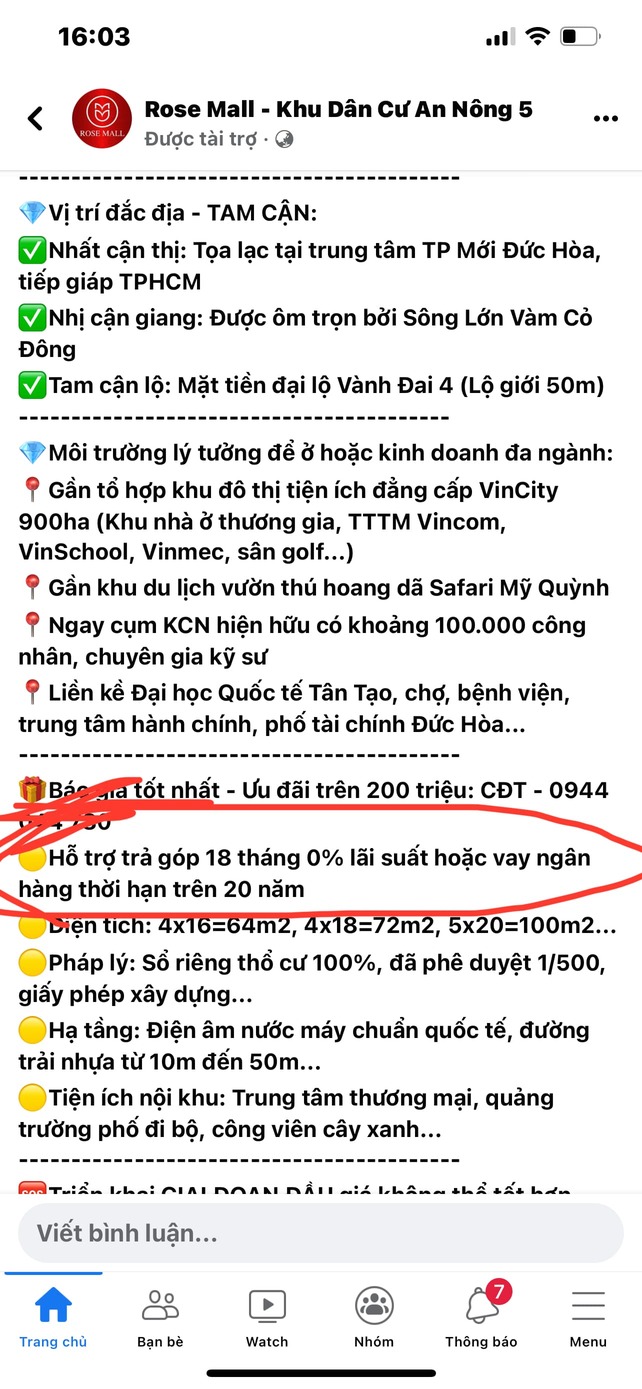Screen dimensions: 642x1389
Task: Open the three-dot overflow menu
Action: coord(605,119)
